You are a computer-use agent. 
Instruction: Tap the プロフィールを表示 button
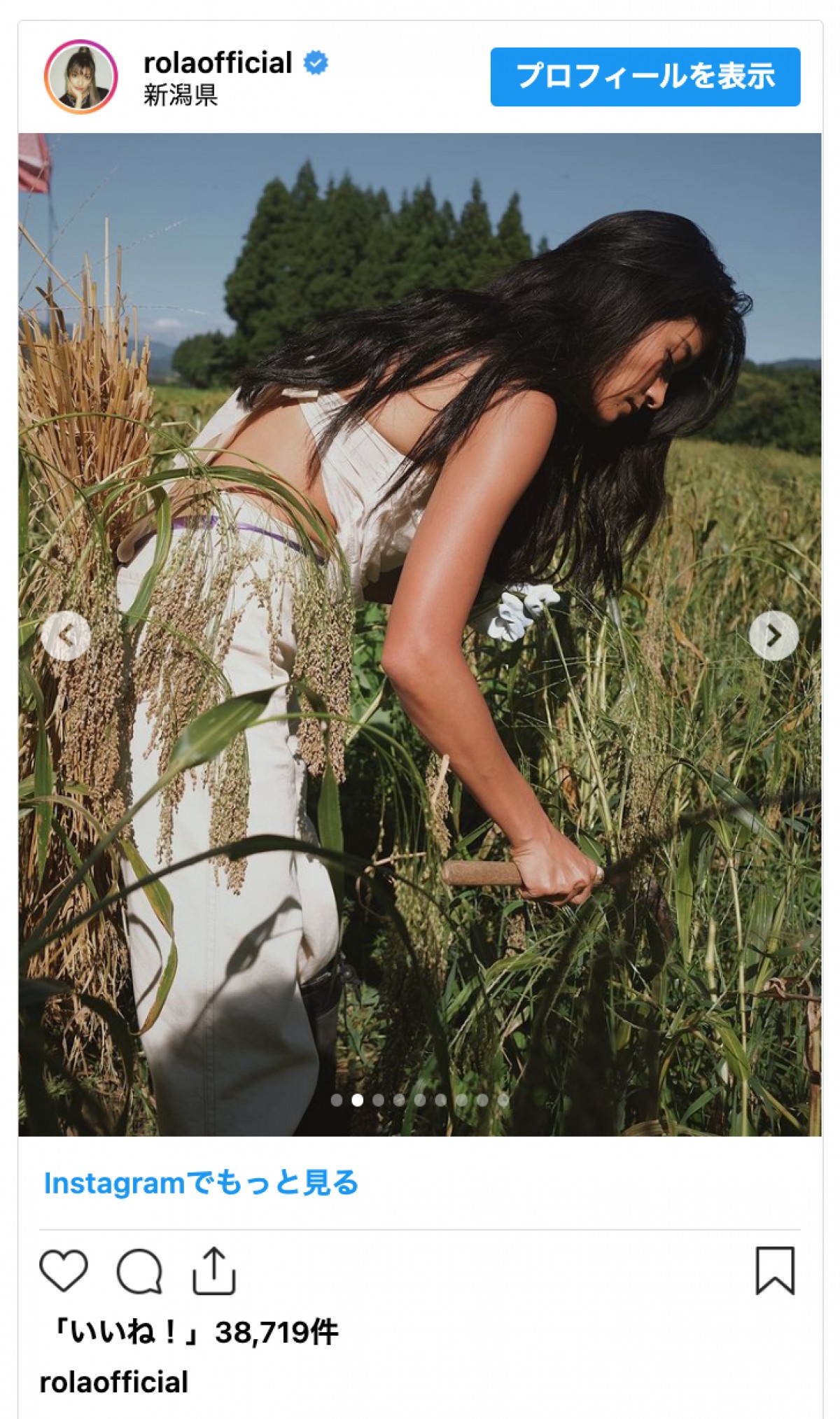(645, 76)
